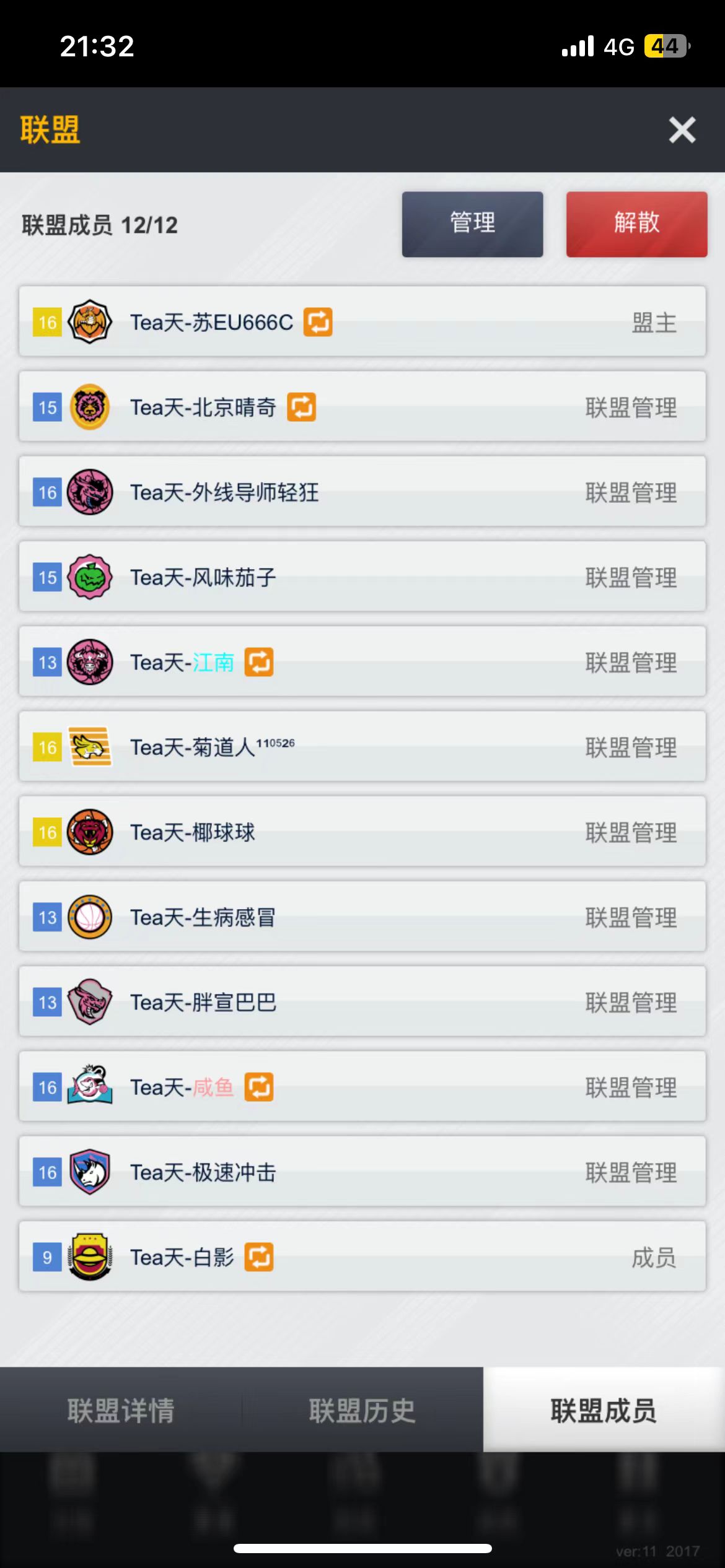The image size is (725, 1568).
Task: Open member Tea天-椰球球 row
Action: tap(362, 832)
